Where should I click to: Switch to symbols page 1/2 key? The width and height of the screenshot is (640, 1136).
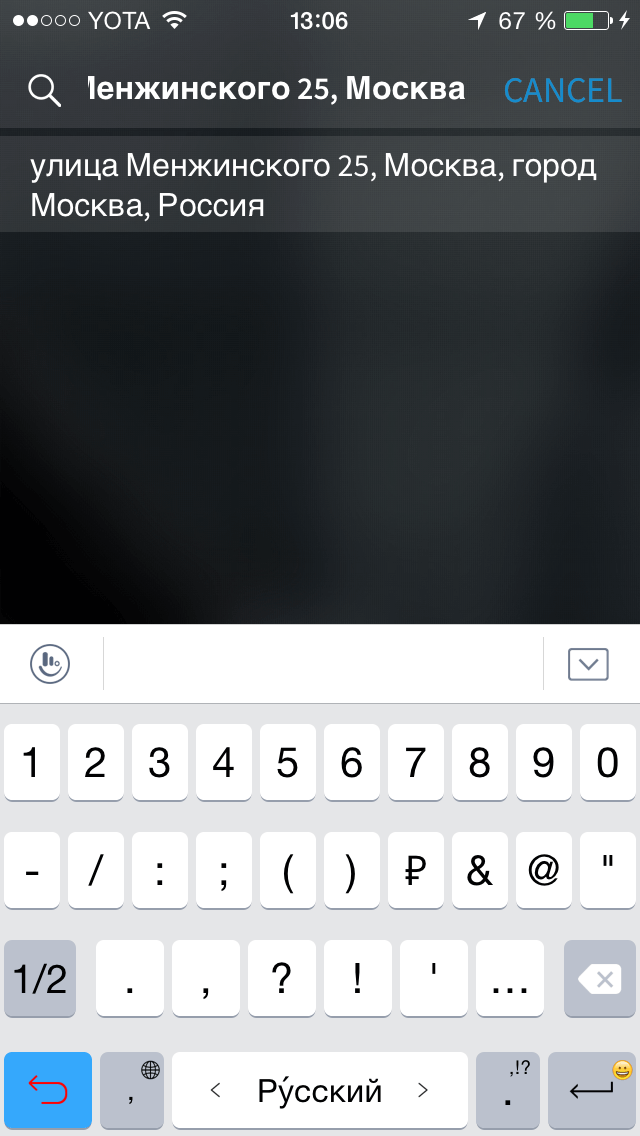pyautogui.click(x=40, y=979)
